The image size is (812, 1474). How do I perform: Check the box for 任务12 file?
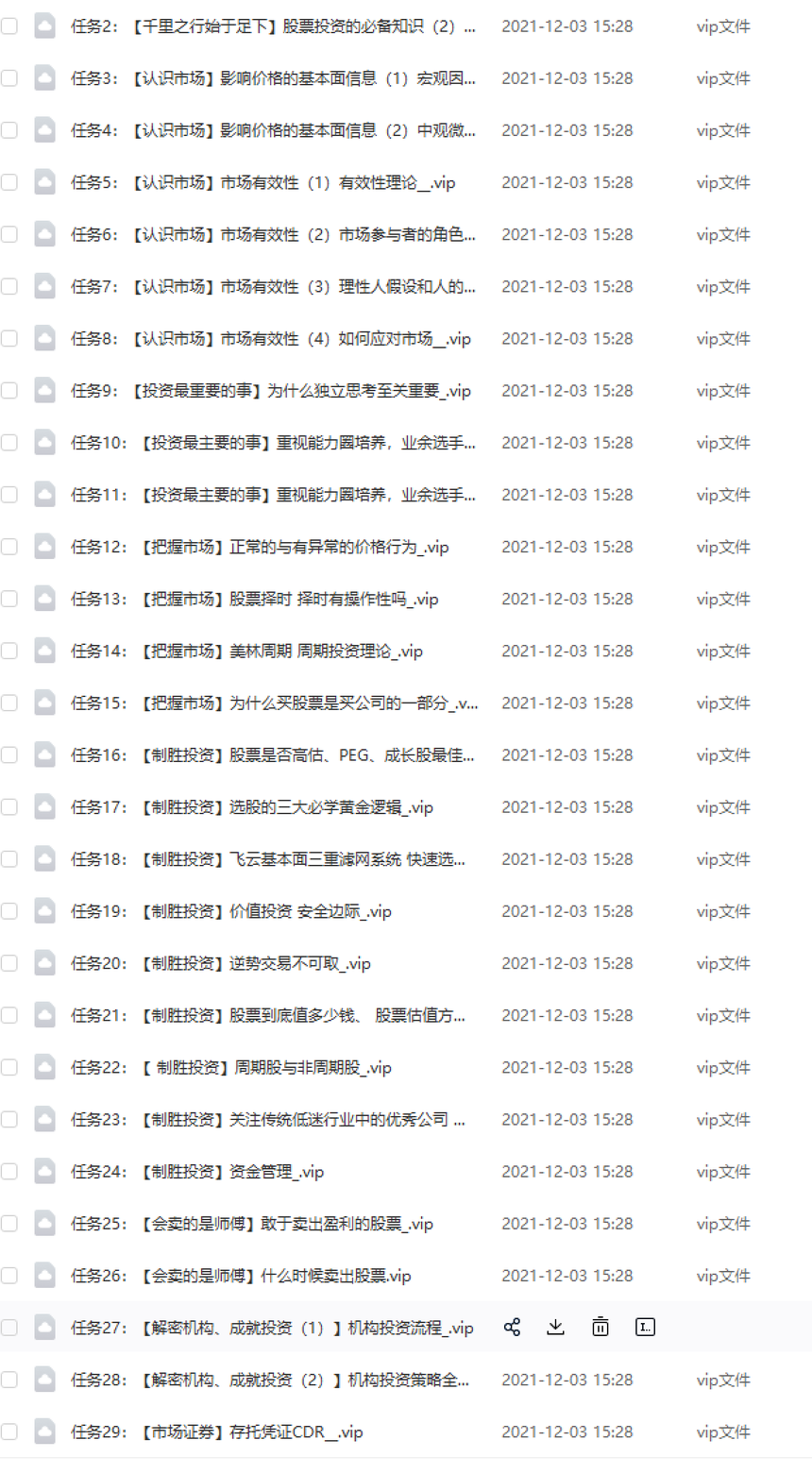9,547
